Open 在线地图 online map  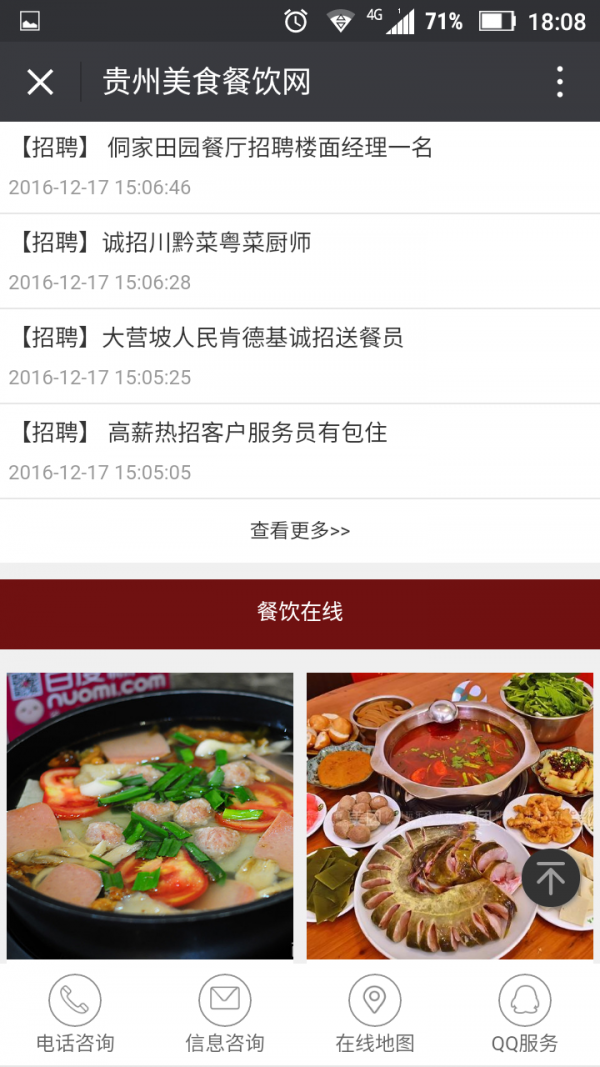click(375, 1014)
